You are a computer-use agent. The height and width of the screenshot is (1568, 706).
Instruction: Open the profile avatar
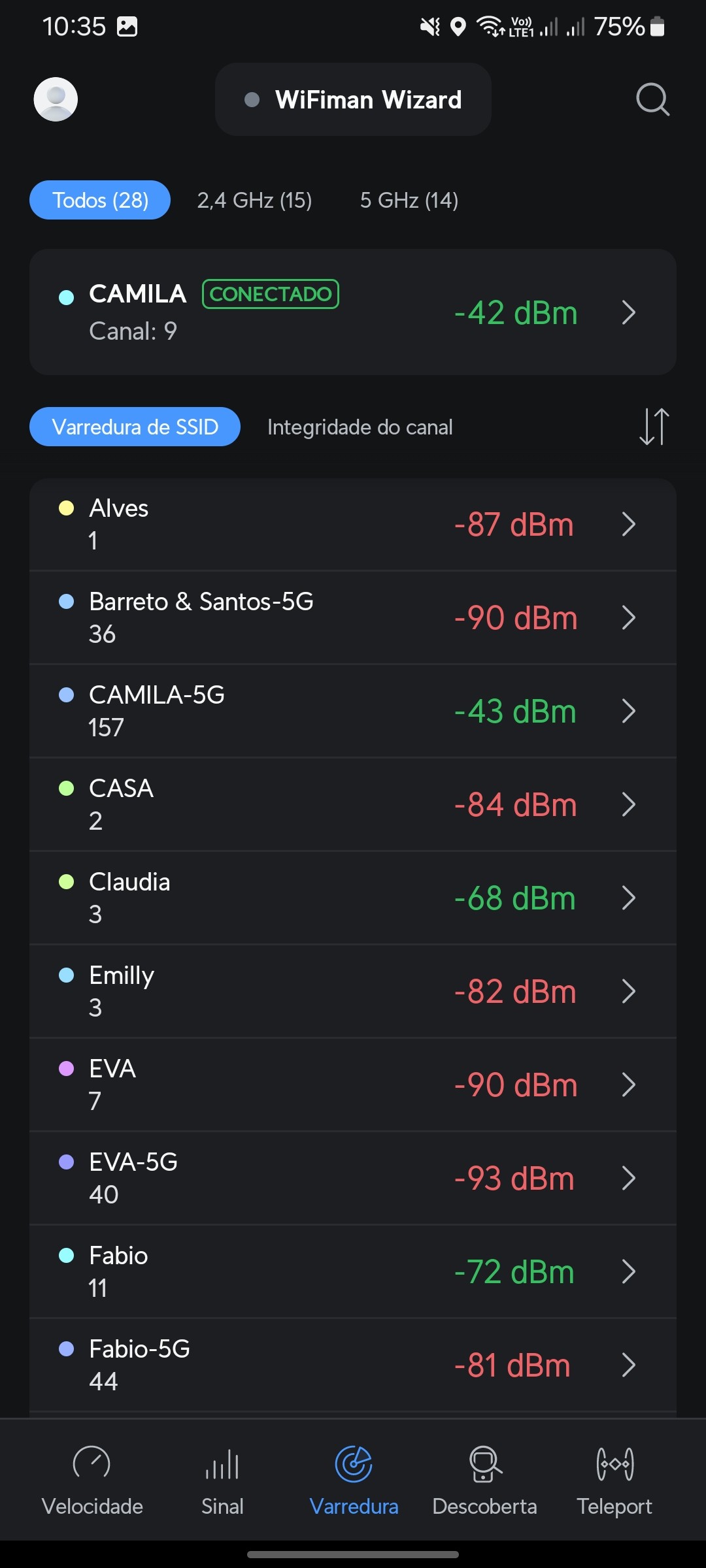56,99
